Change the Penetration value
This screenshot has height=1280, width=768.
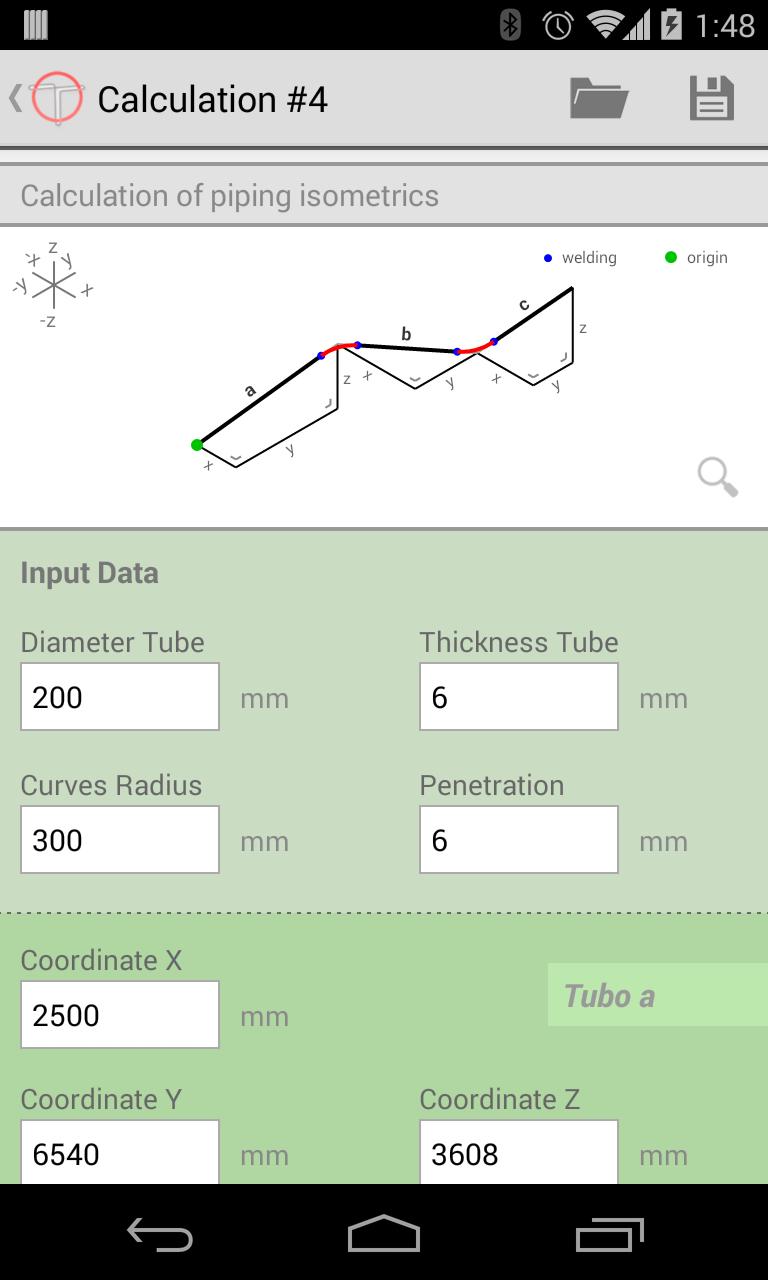(518, 840)
